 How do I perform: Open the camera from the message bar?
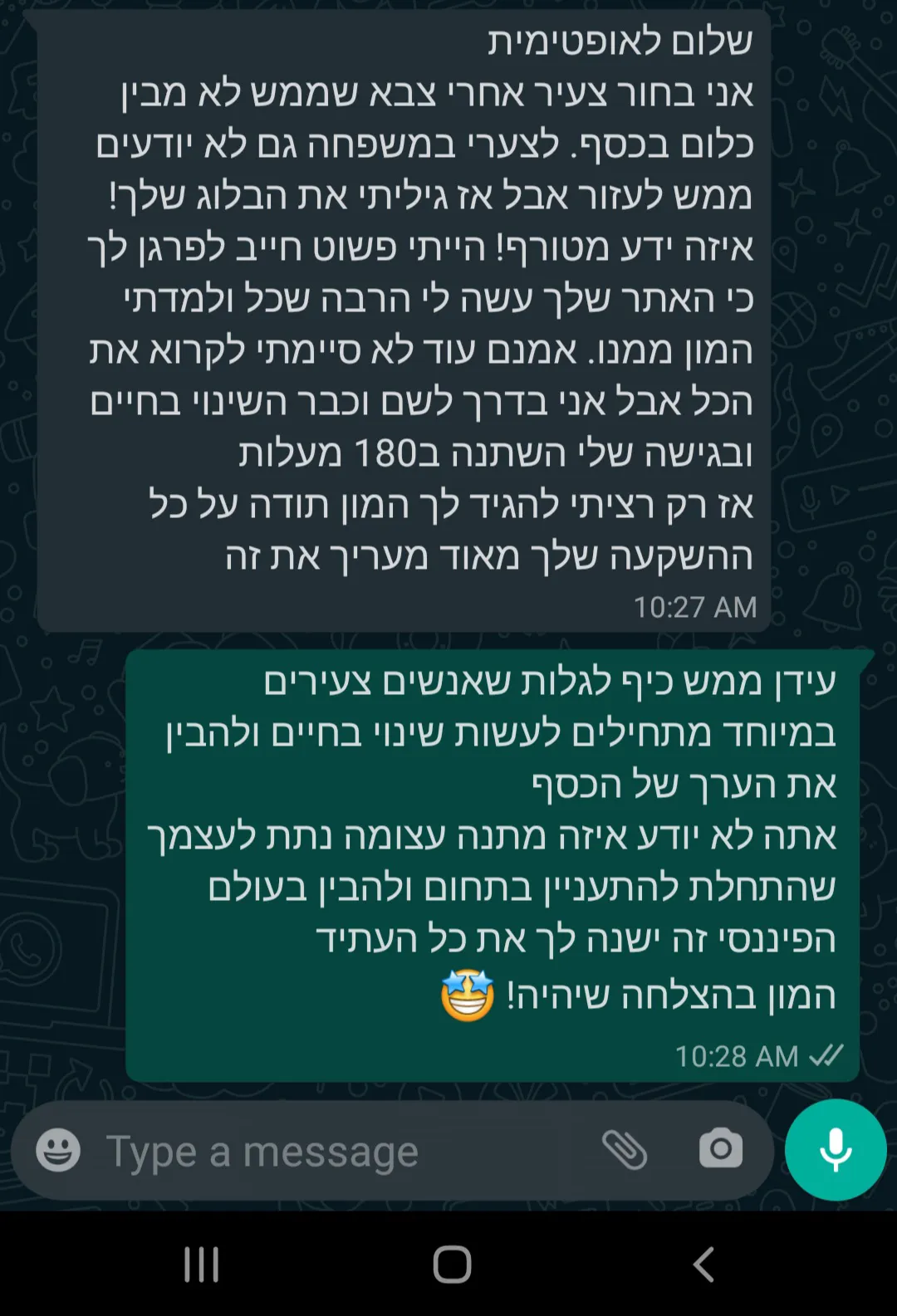click(720, 1150)
